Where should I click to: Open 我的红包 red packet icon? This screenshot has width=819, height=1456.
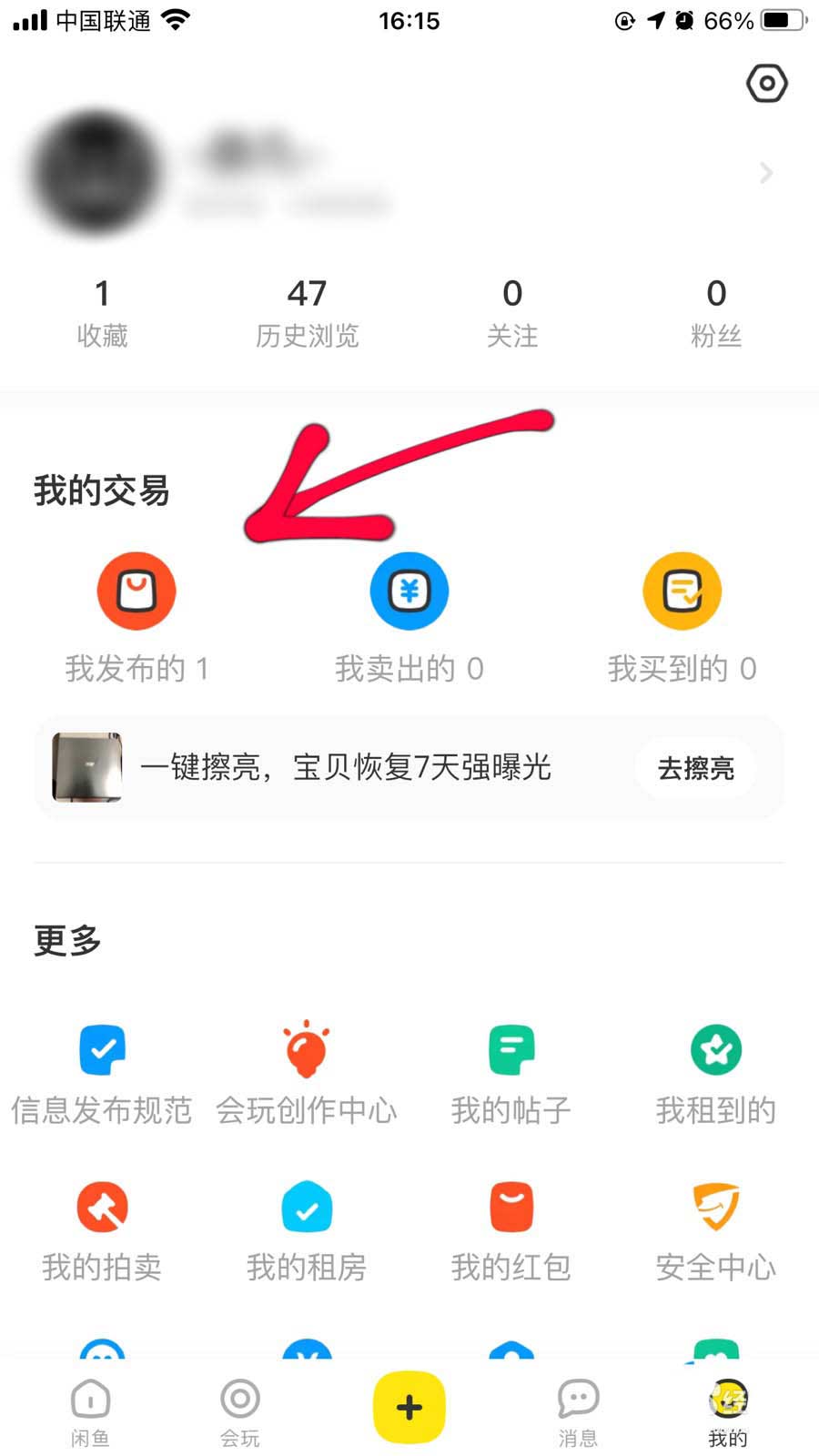pos(511,1206)
